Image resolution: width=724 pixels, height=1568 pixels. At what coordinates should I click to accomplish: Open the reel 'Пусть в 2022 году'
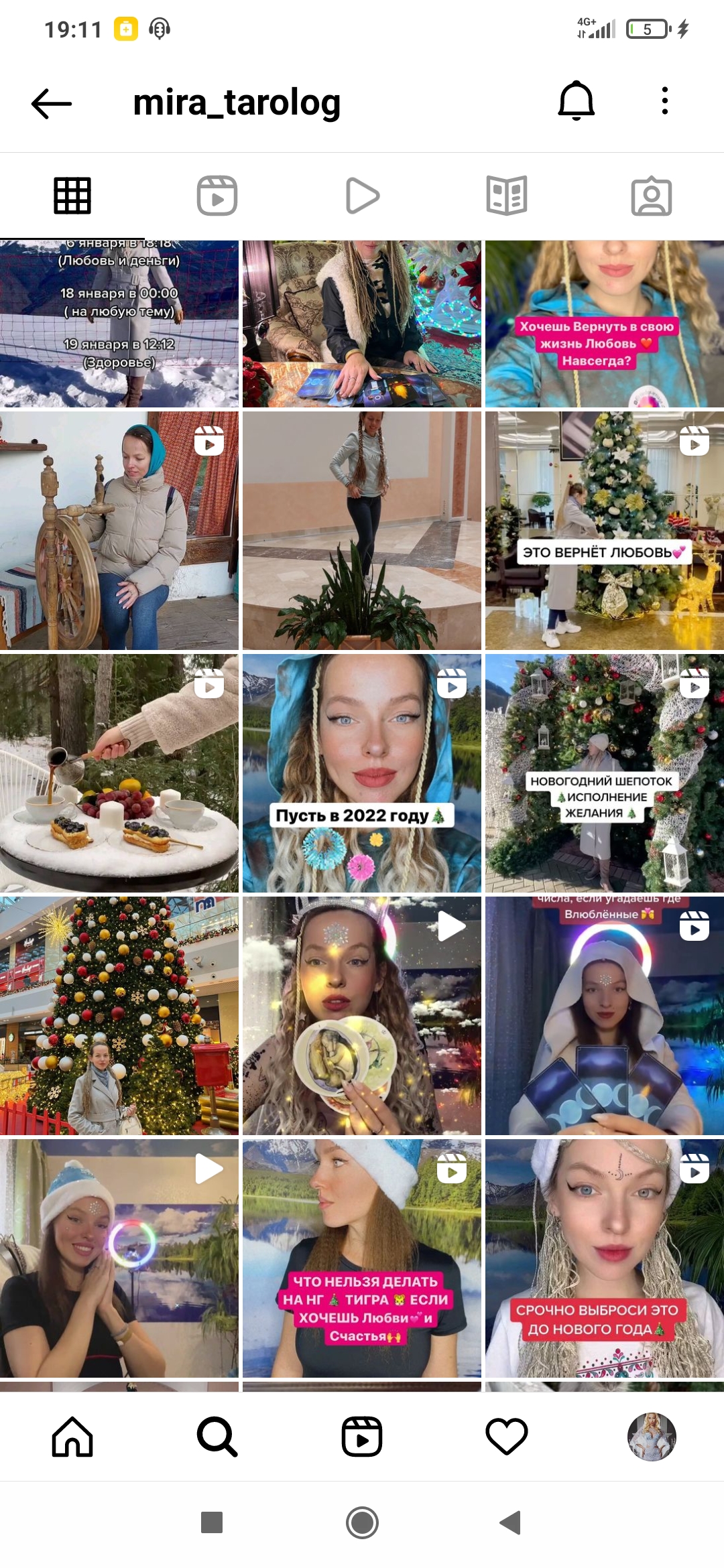[362, 773]
